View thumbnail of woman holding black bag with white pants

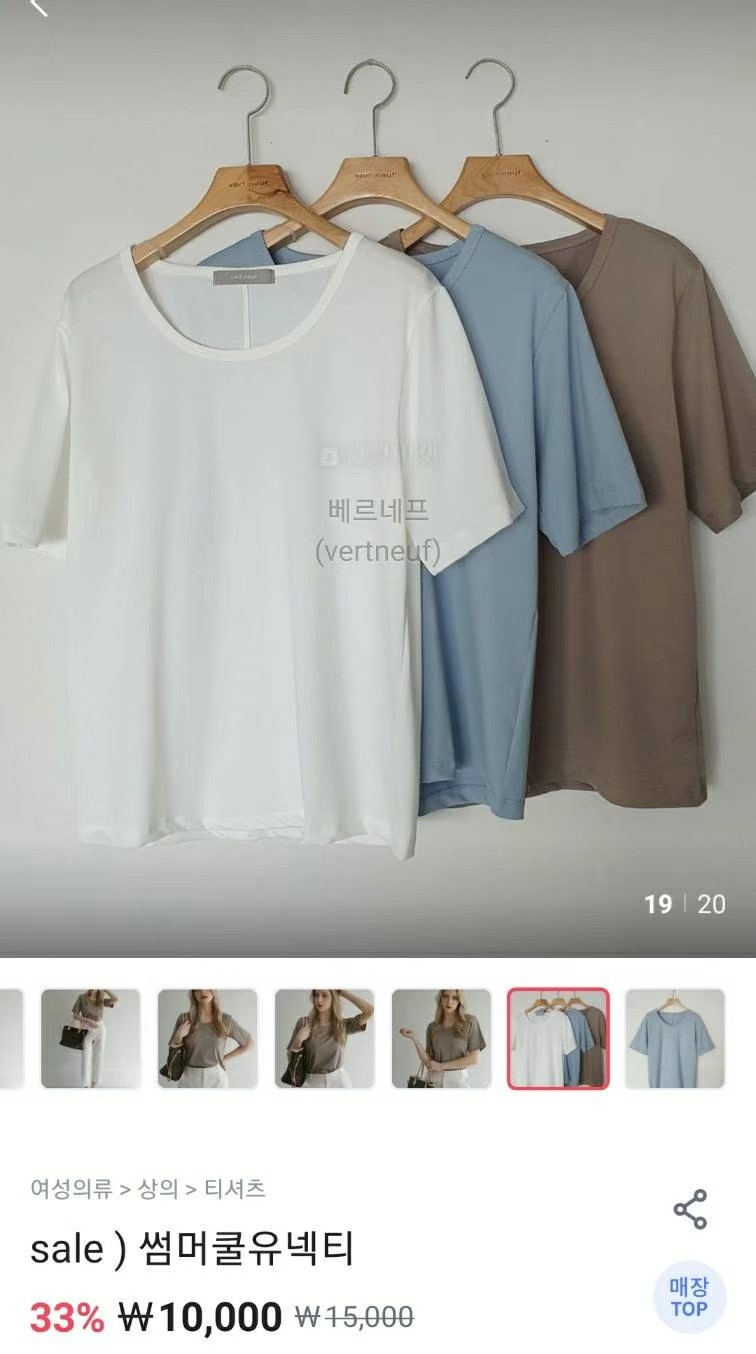(x=91, y=1038)
